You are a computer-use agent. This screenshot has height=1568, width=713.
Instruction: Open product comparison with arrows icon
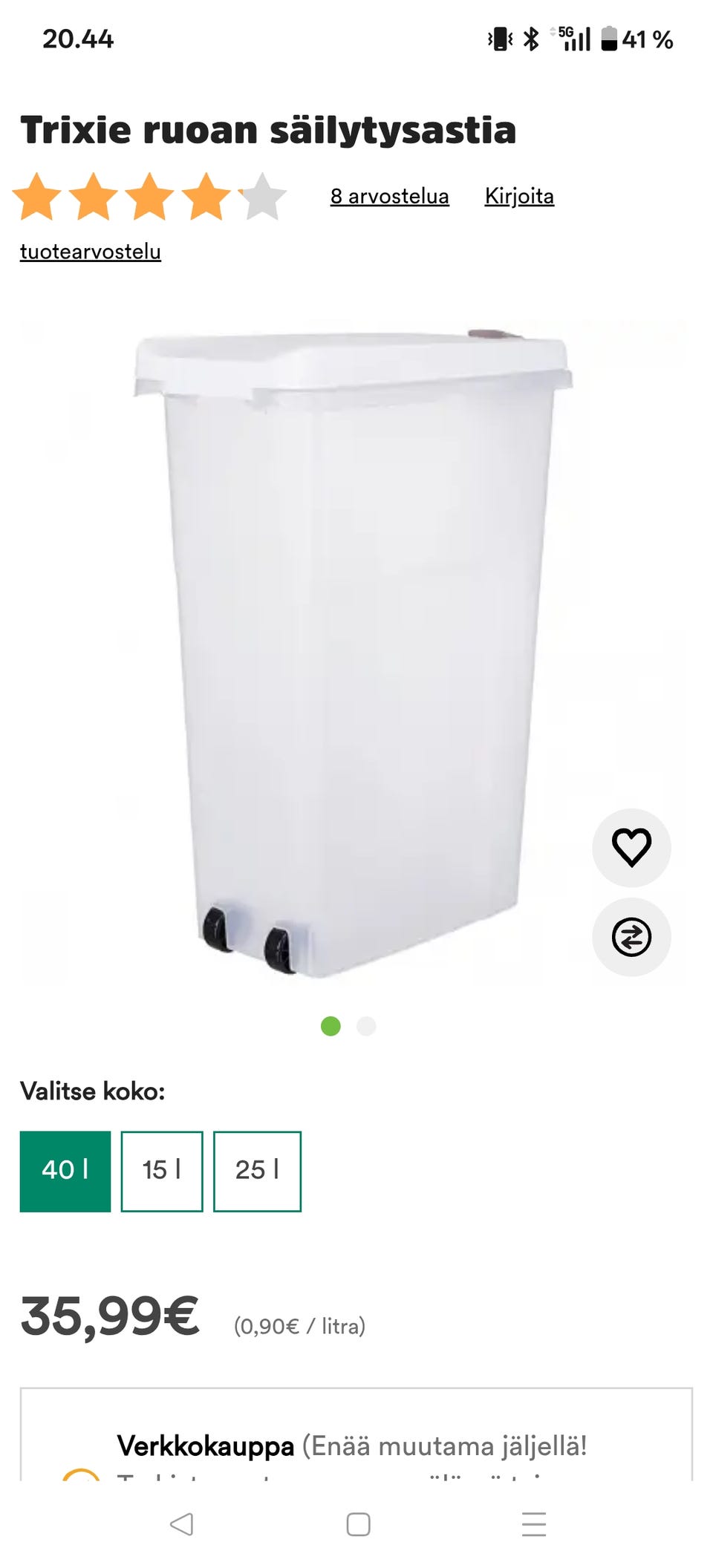click(x=631, y=937)
